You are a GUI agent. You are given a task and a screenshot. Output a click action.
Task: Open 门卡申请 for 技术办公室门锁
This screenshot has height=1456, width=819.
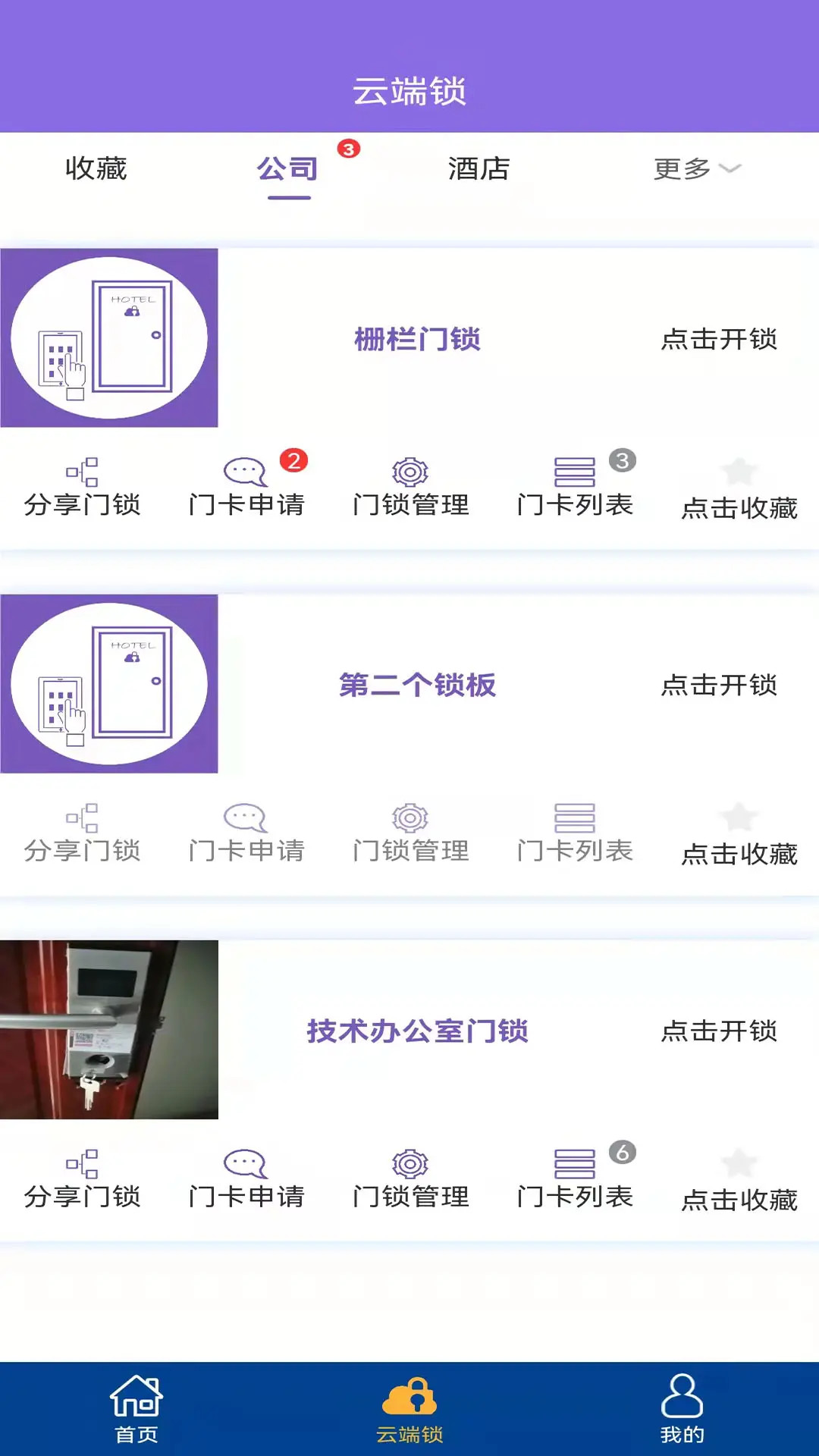[x=245, y=1172]
